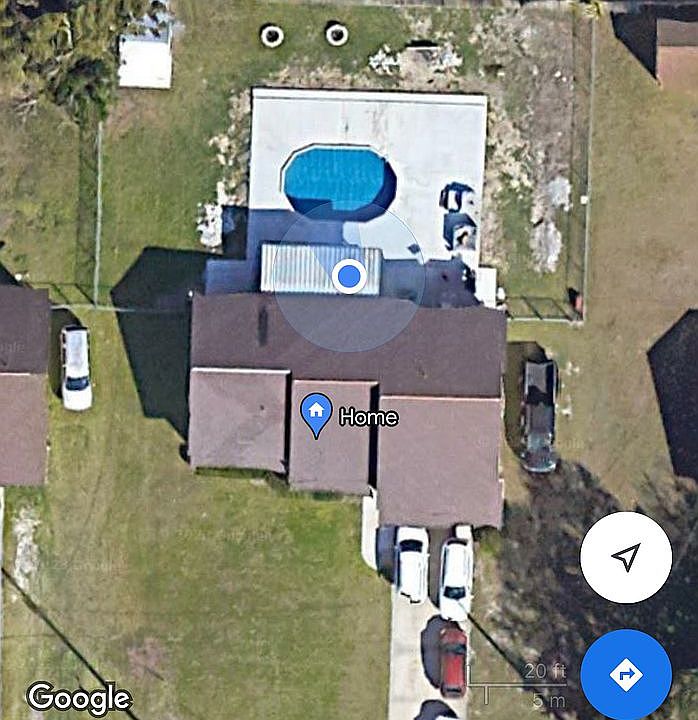Open the Home saved place pin
Screen dimensions: 698x720
(317, 413)
